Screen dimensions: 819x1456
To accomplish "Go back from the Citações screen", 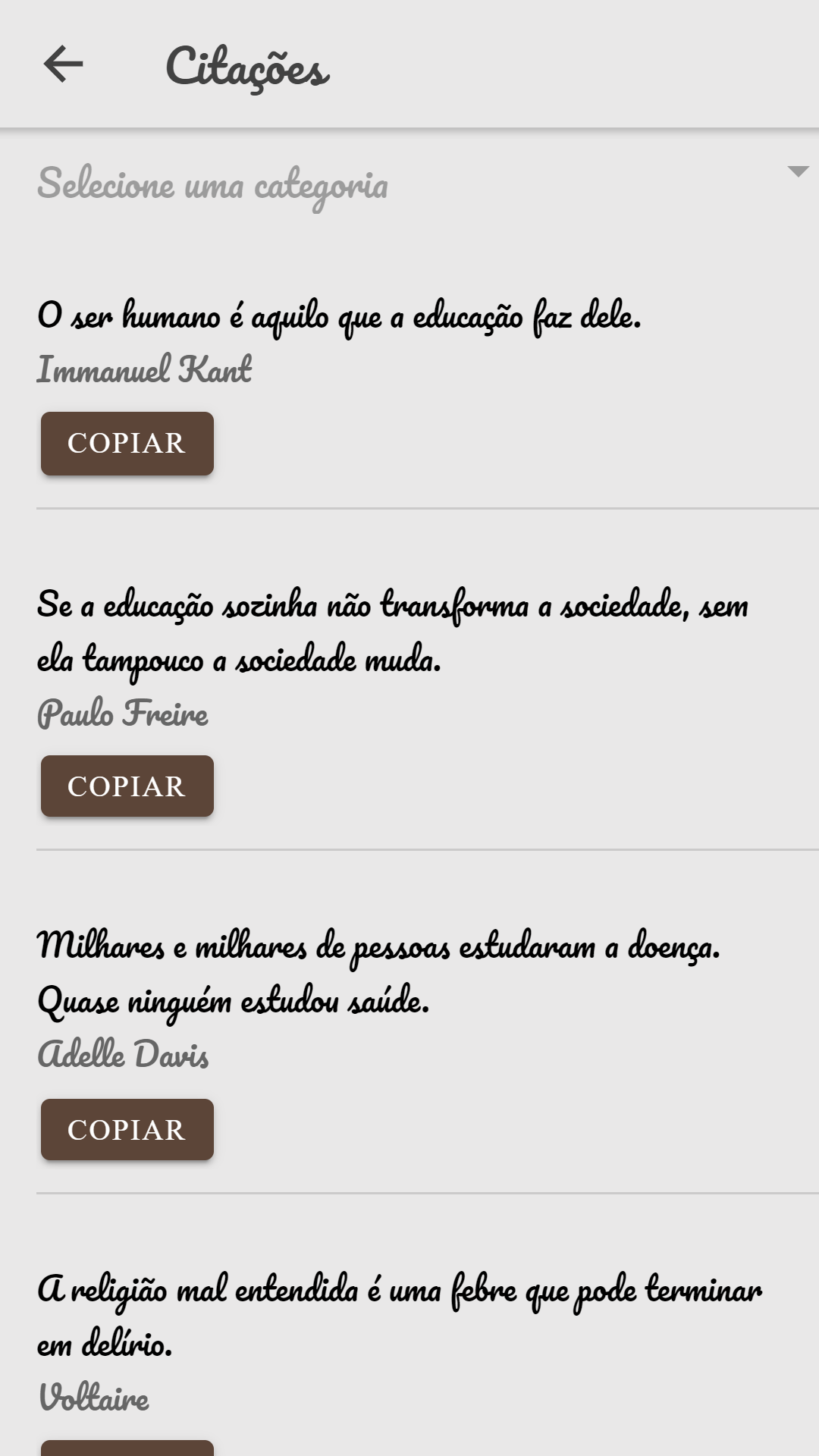I will click(x=63, y=64).
